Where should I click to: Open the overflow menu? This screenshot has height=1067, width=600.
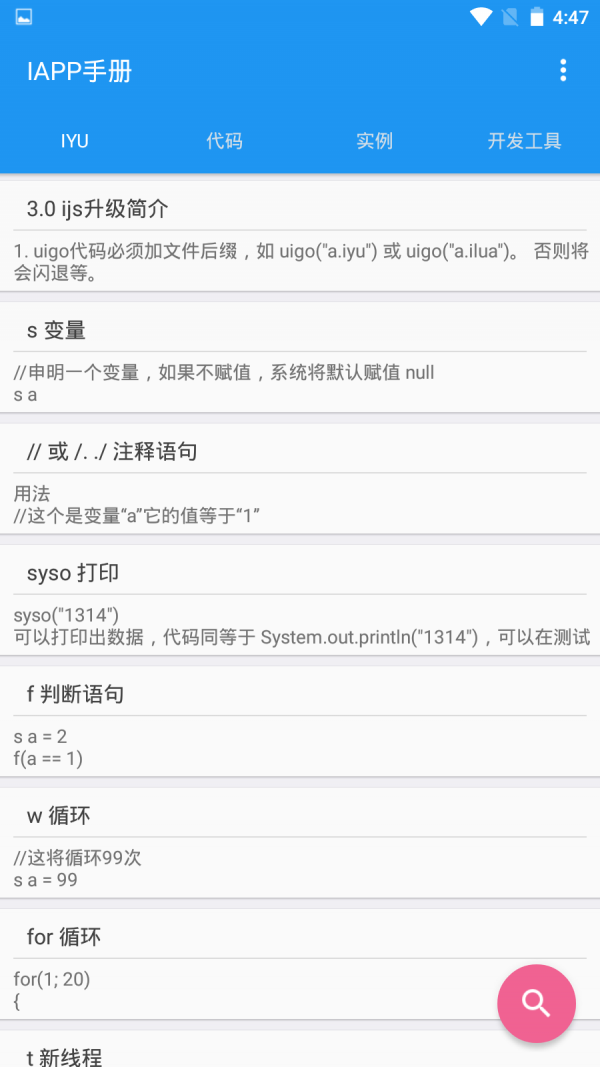pyautogui.click(x=563, y=70)
